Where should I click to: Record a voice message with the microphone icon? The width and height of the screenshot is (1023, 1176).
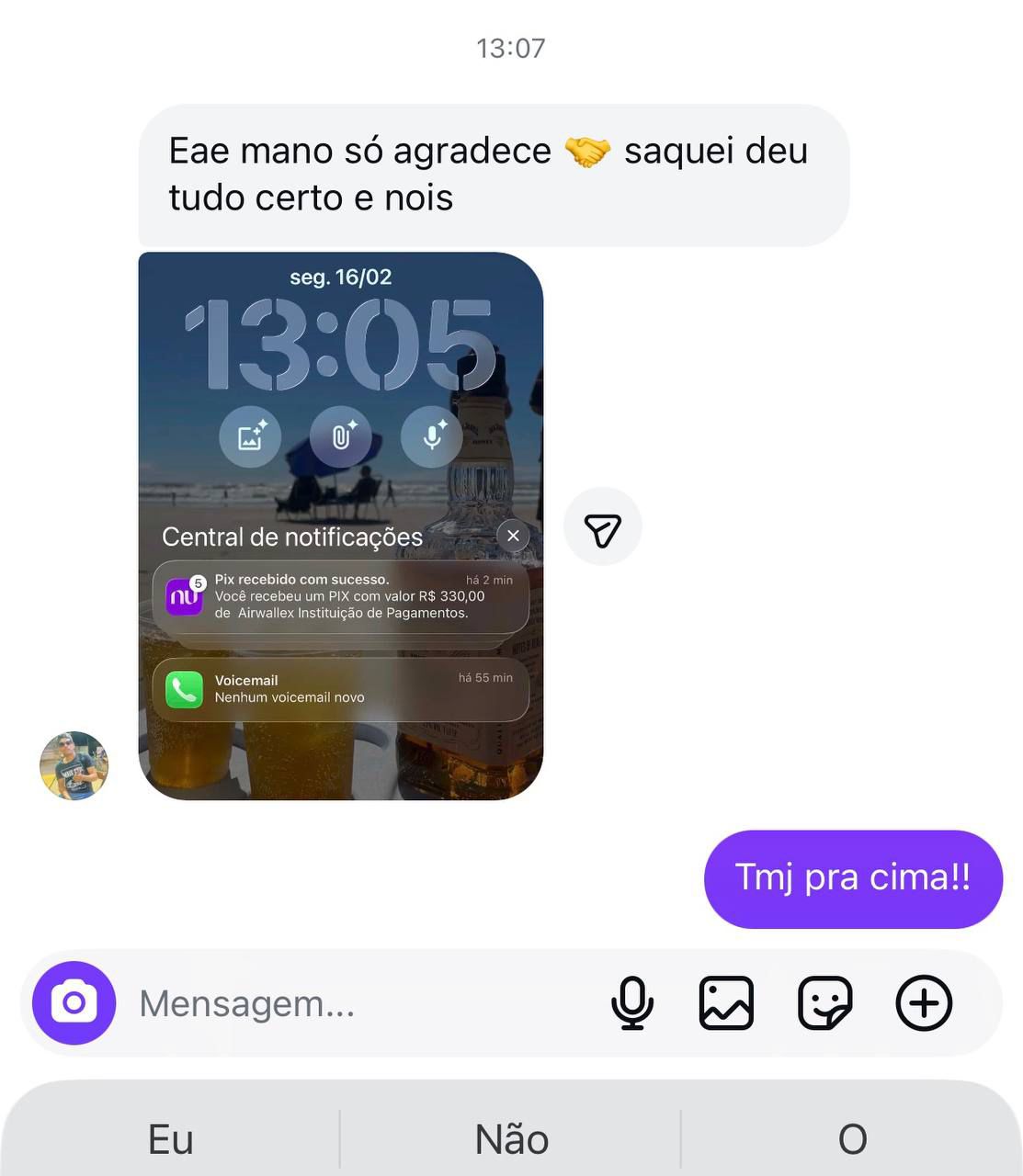(x=633, y=1003)
